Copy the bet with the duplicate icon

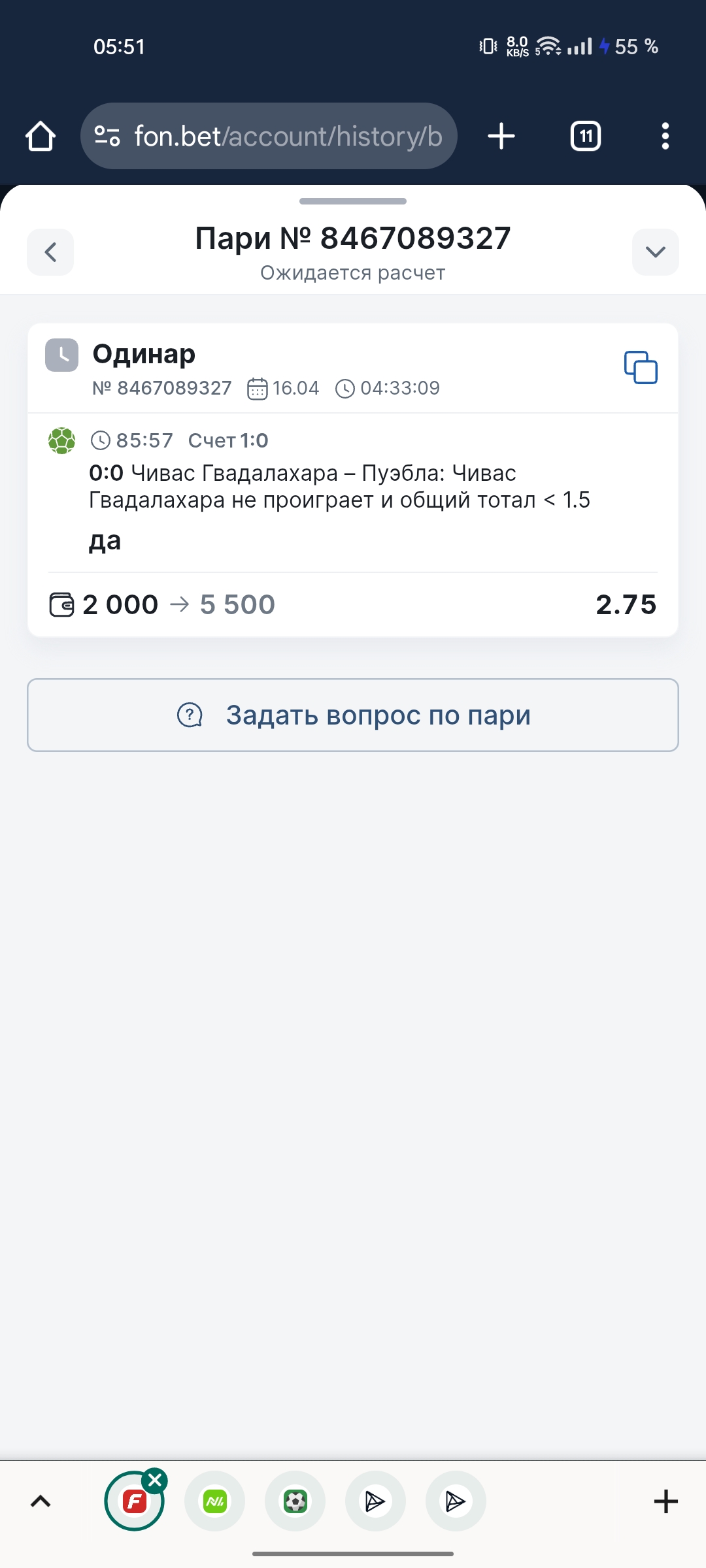coord(641,367)
